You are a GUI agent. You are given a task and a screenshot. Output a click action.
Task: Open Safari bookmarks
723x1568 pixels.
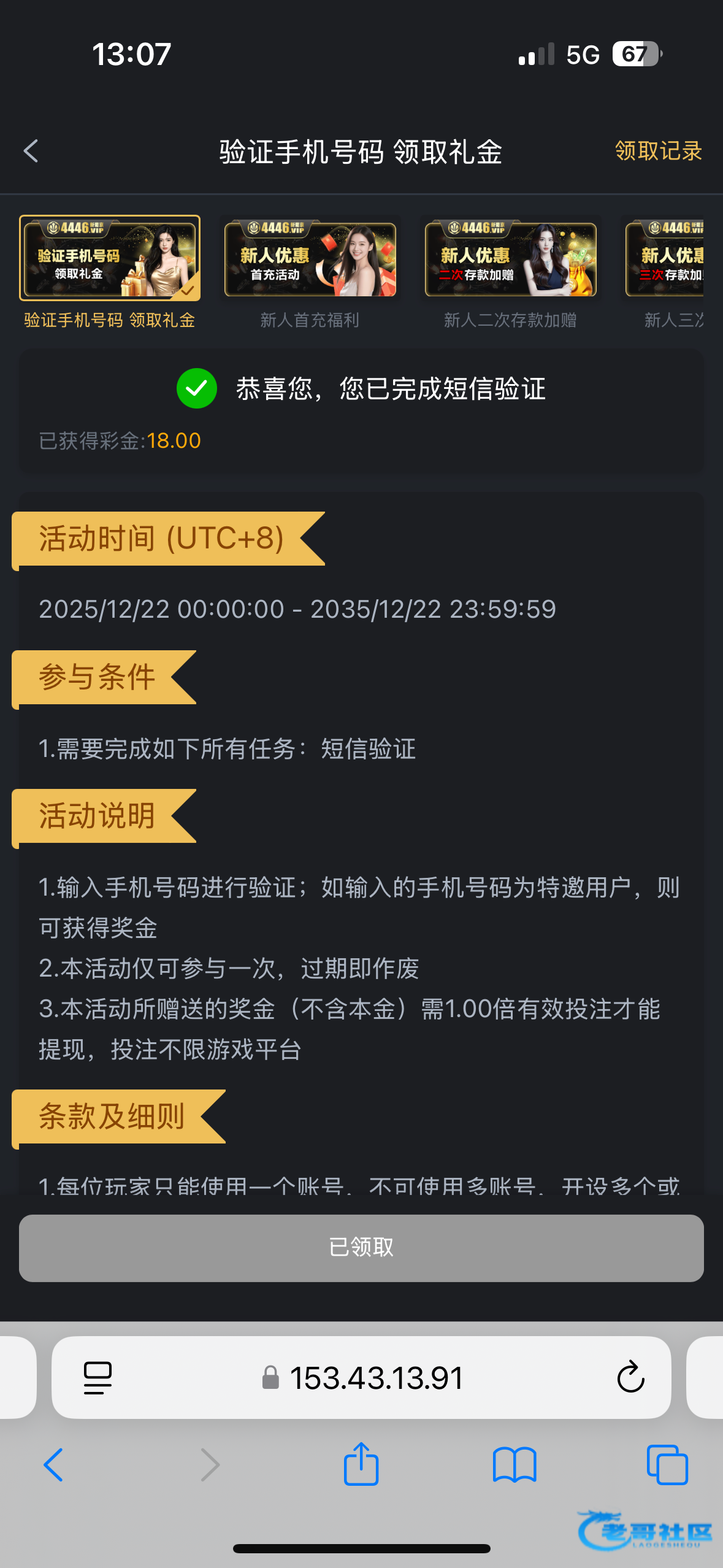(515, 1465)
